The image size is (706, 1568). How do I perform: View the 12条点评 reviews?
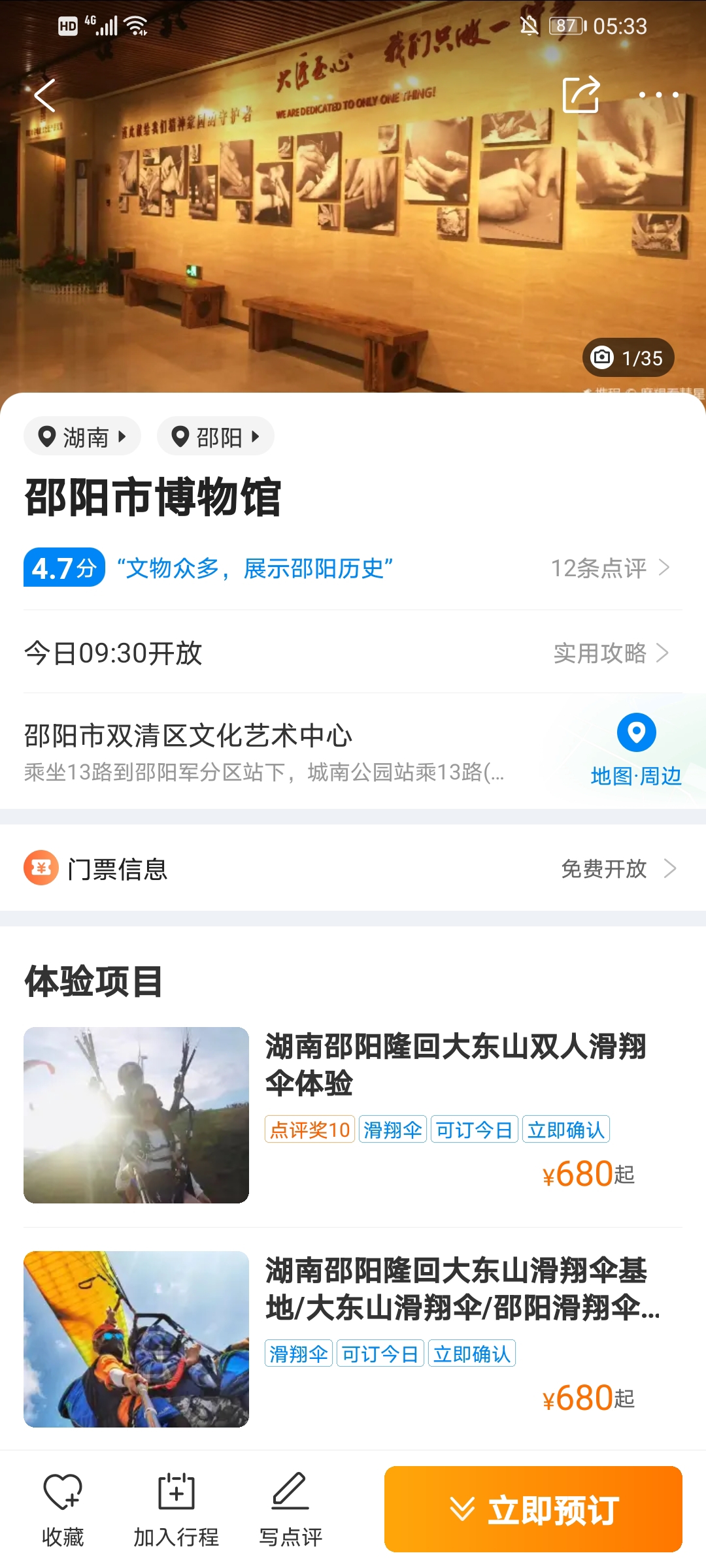pyautogui.click(x=609, y=568)
